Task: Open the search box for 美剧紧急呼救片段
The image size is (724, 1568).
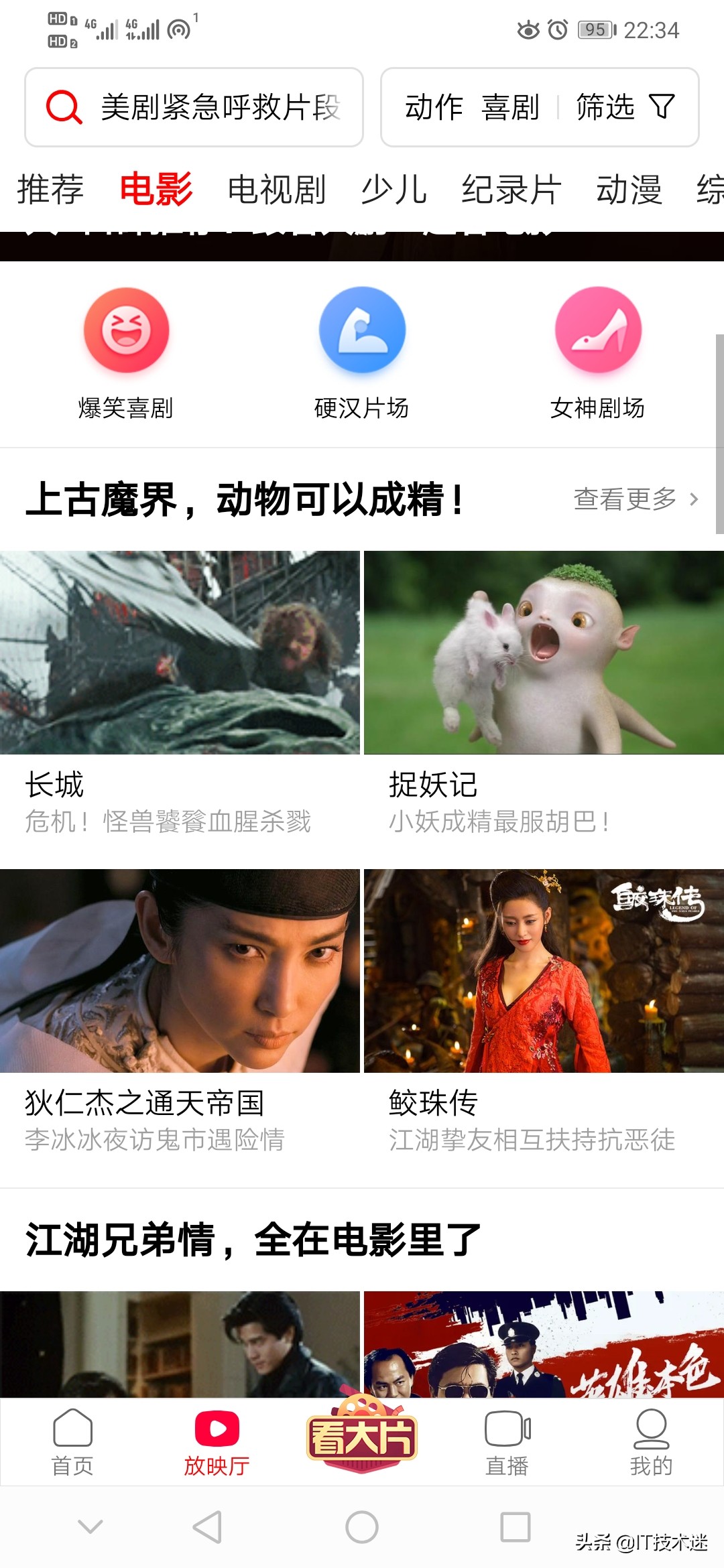Action: tap(194, 107)
